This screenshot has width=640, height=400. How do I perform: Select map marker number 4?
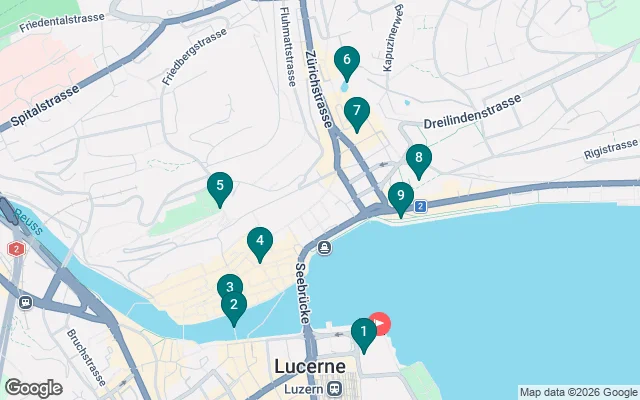pos(259,242)
